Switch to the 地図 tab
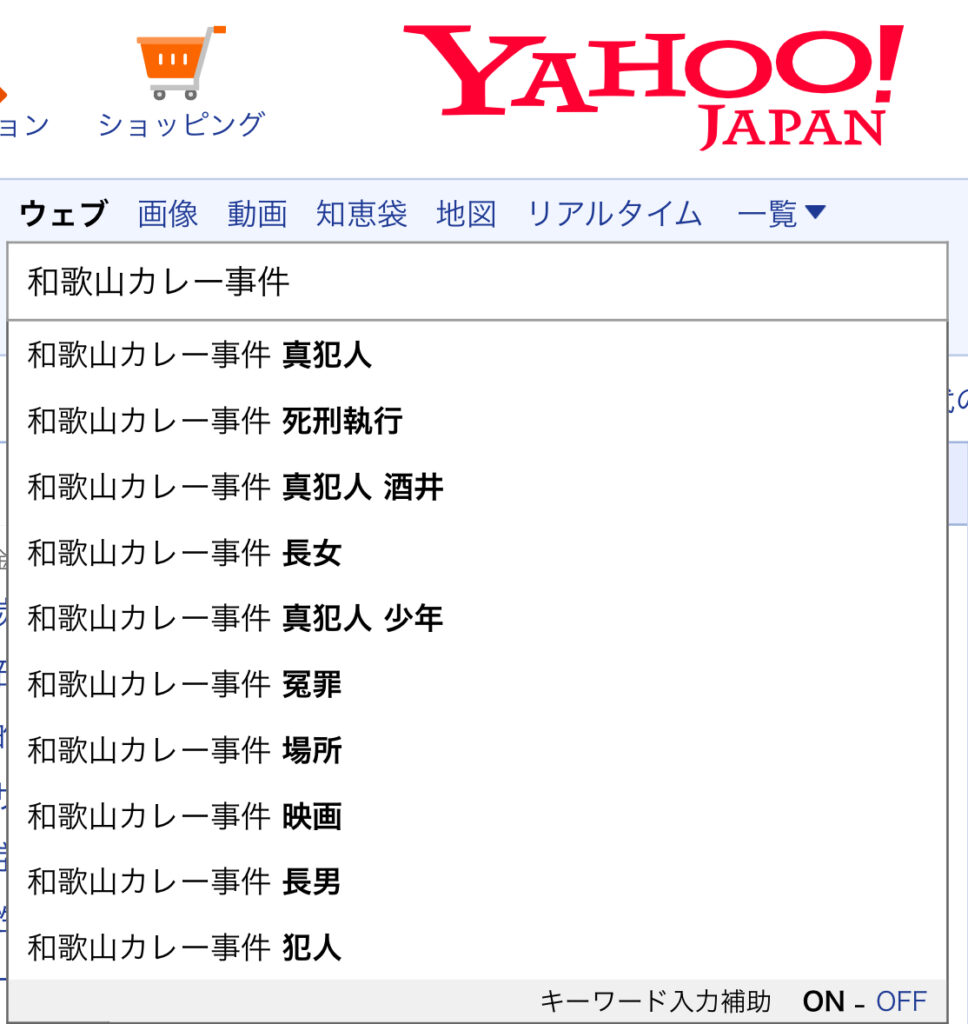 [x=467, y=213]
